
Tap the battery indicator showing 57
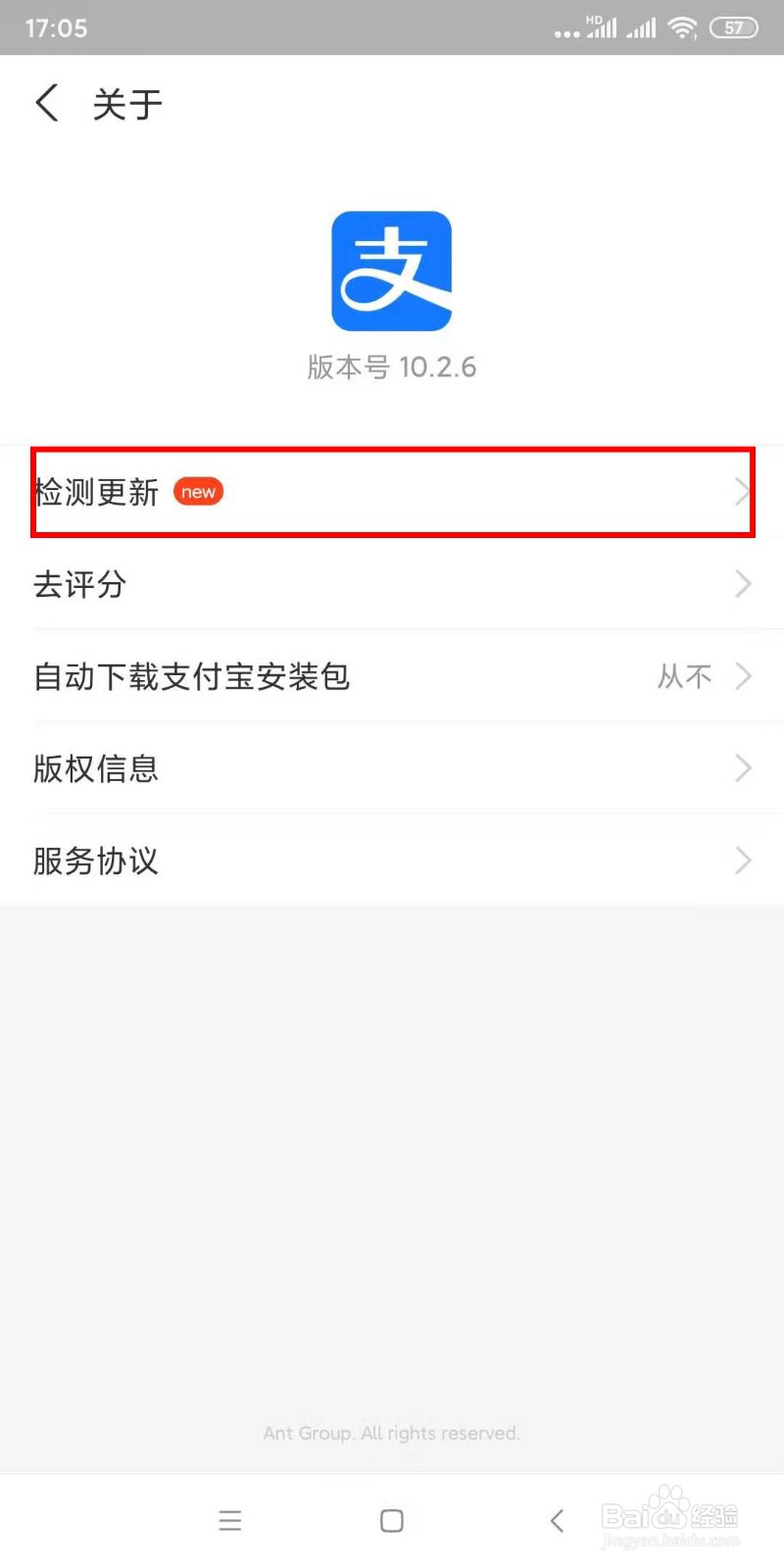pyautogui.click(x=733, y=27)
